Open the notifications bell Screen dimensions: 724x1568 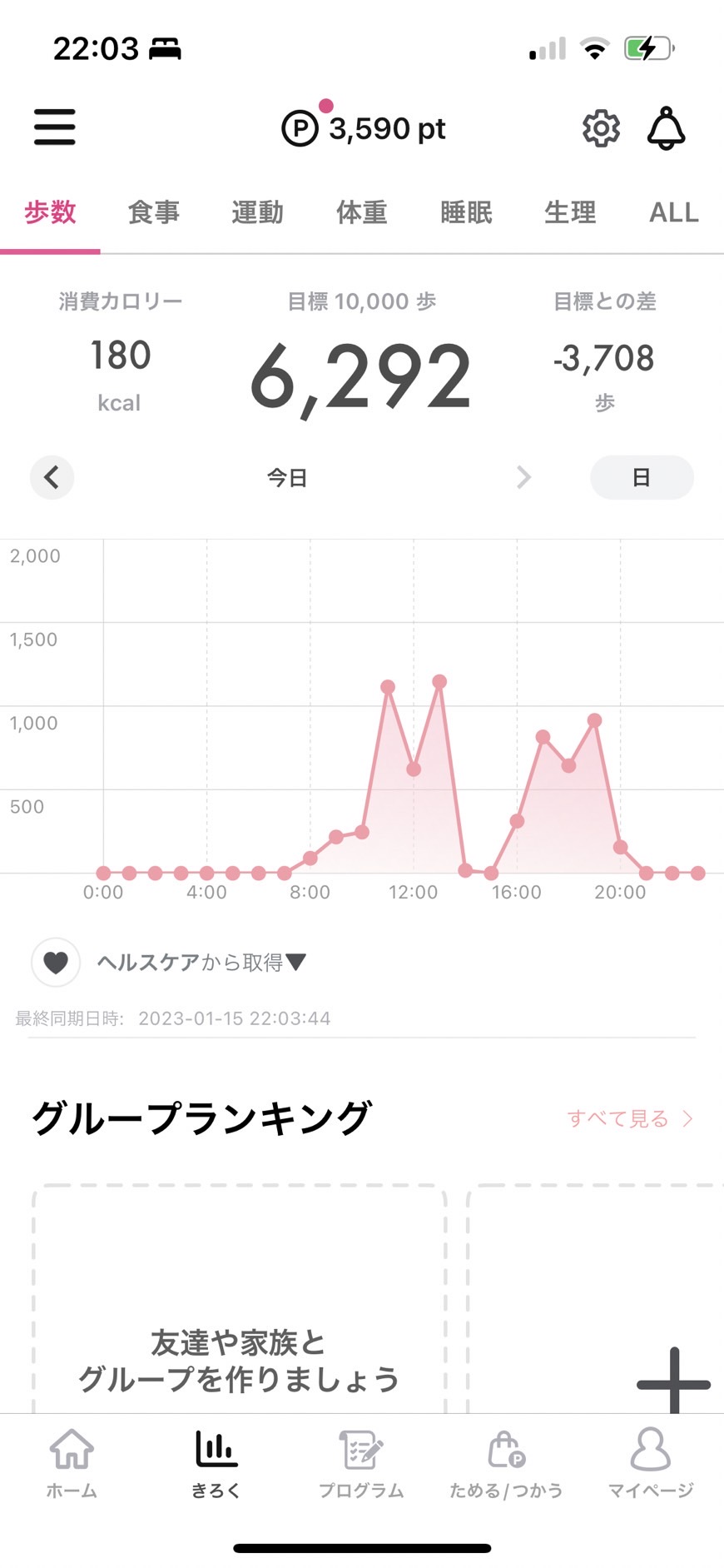click(x=667, y=128)
